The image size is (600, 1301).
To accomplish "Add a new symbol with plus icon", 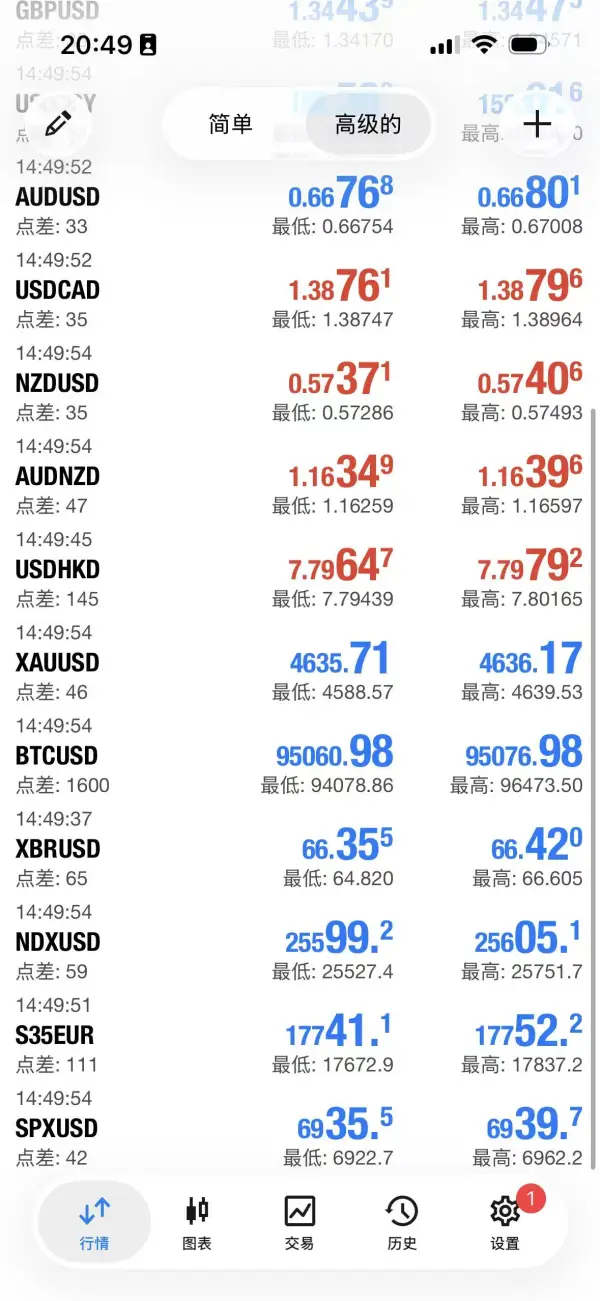I will tap(538, 124).
